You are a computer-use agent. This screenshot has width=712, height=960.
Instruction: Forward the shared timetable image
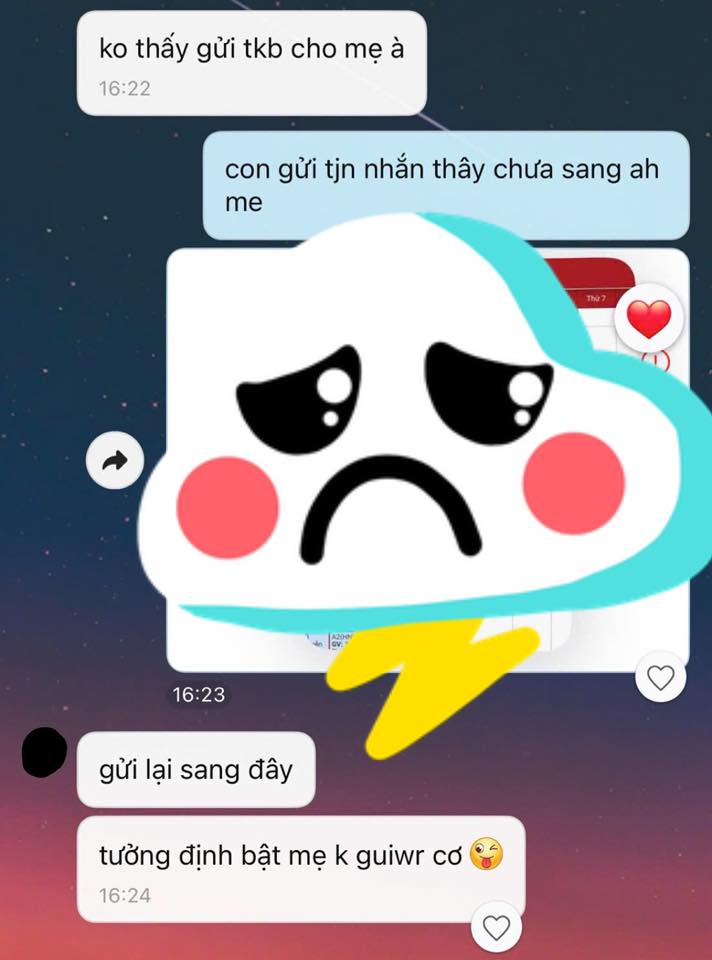point(115,460)
